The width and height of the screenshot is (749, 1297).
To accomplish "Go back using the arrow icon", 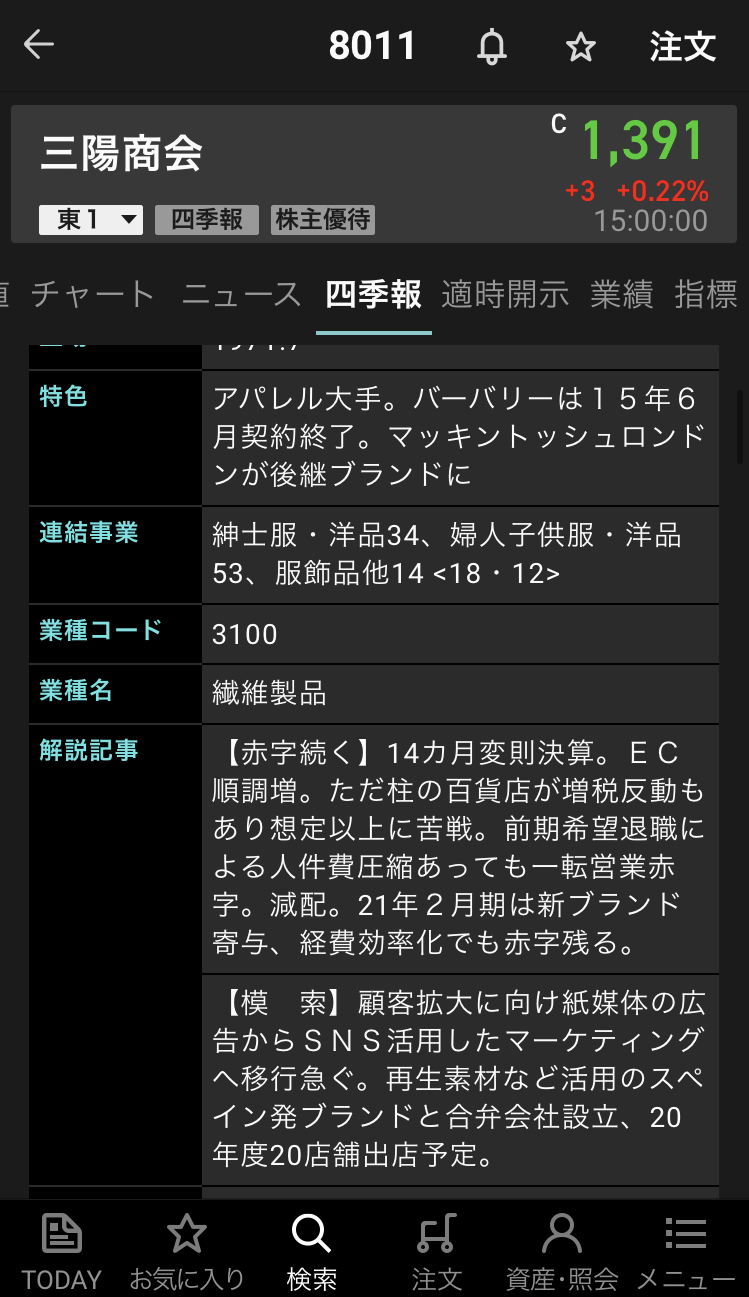I will click(39, 45).
